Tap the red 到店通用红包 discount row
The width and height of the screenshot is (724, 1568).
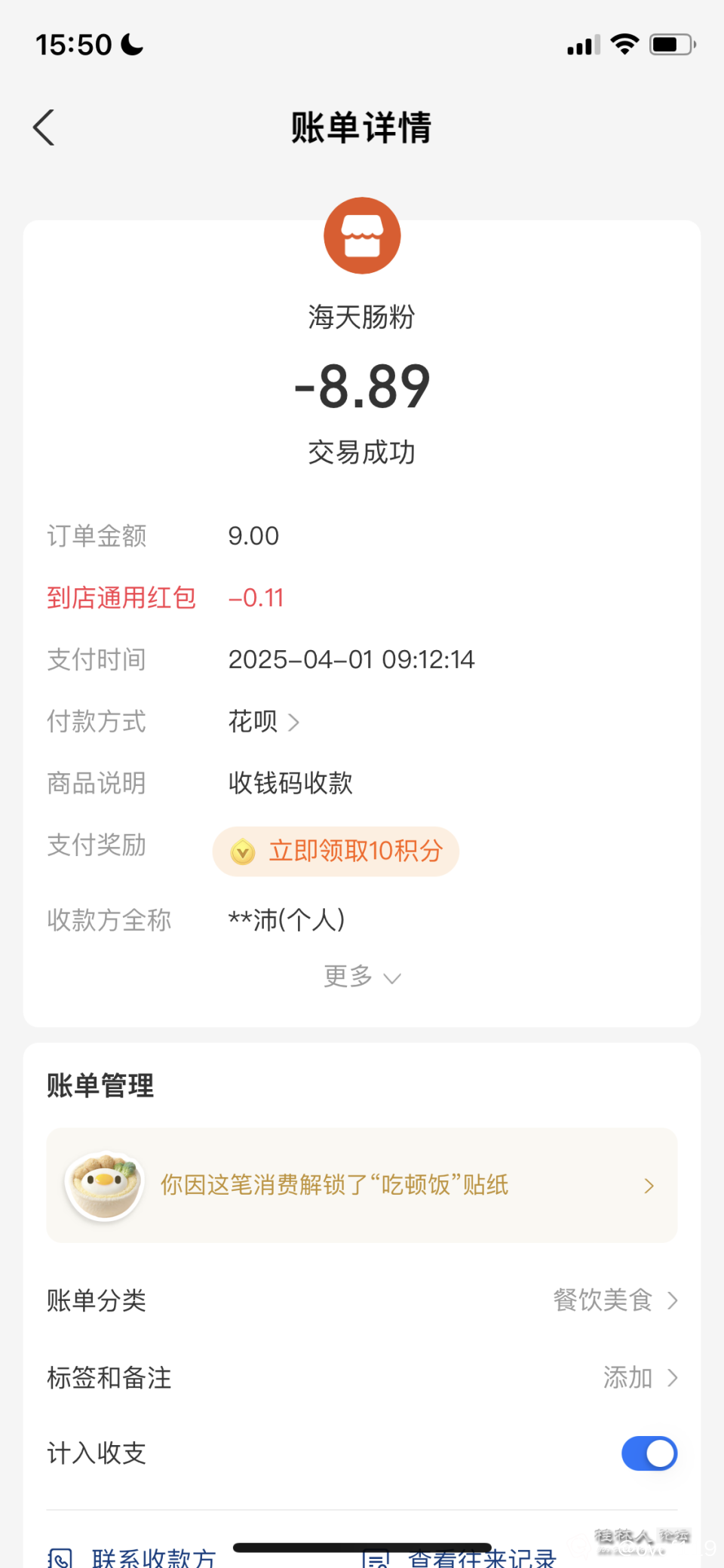(x=121, y=597)
